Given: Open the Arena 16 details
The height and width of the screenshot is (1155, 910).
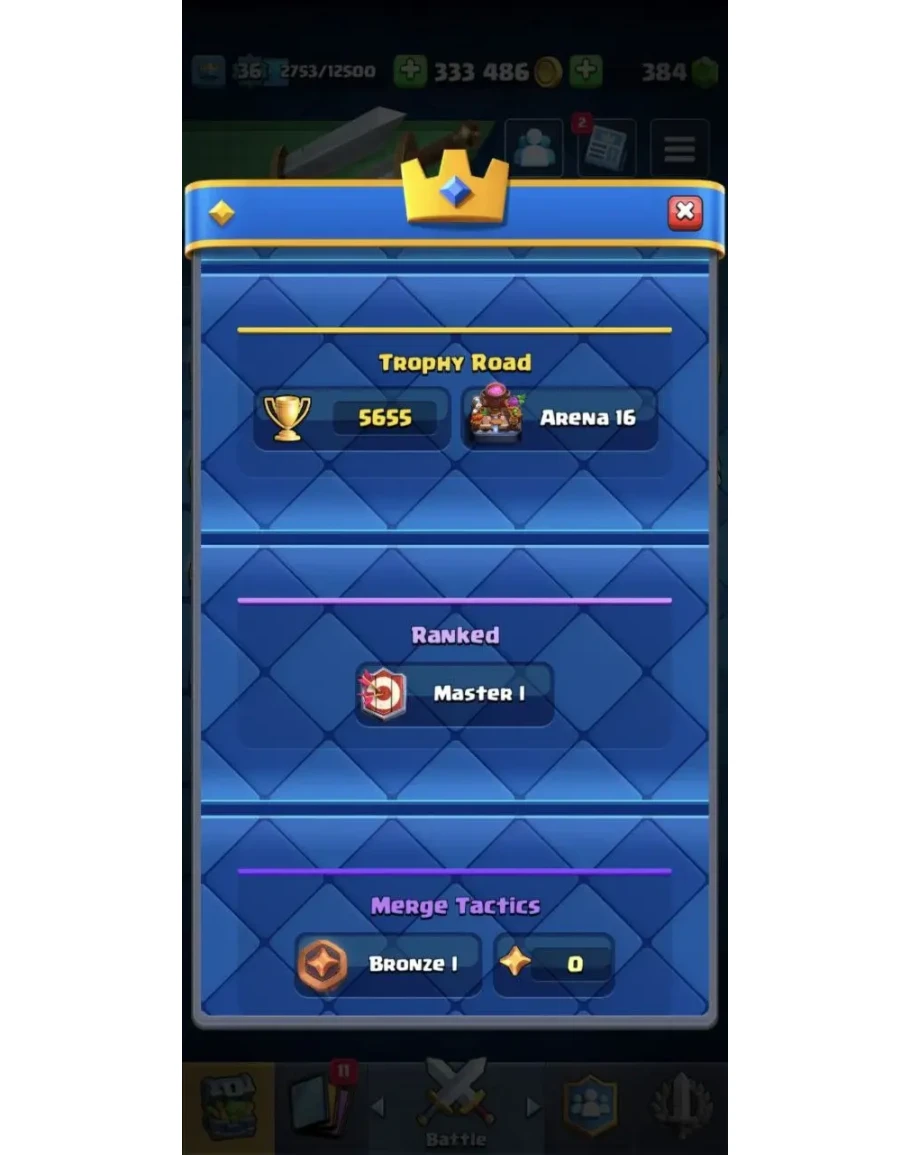Looking at the screenshot, I should [x=560, y=418].
